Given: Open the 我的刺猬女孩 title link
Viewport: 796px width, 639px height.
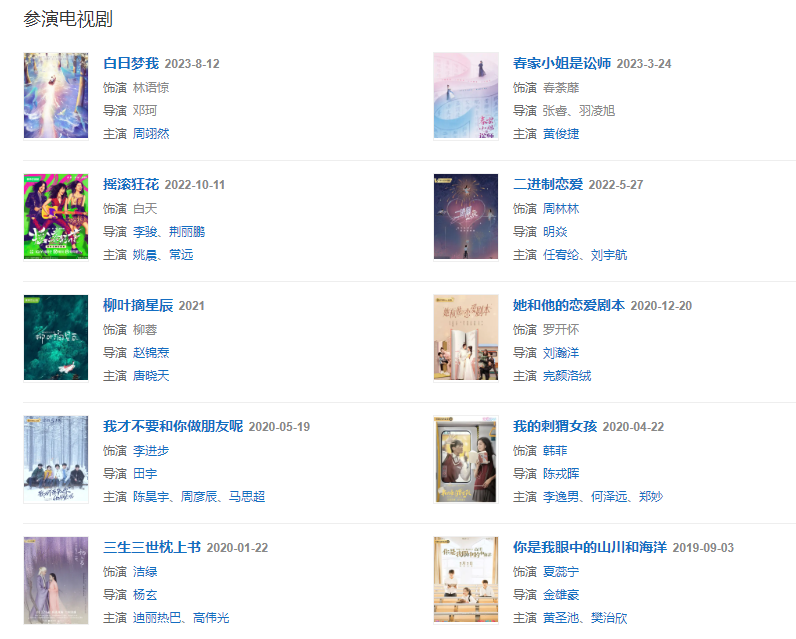Looking at the screenshot, I should tap(555, 427).
